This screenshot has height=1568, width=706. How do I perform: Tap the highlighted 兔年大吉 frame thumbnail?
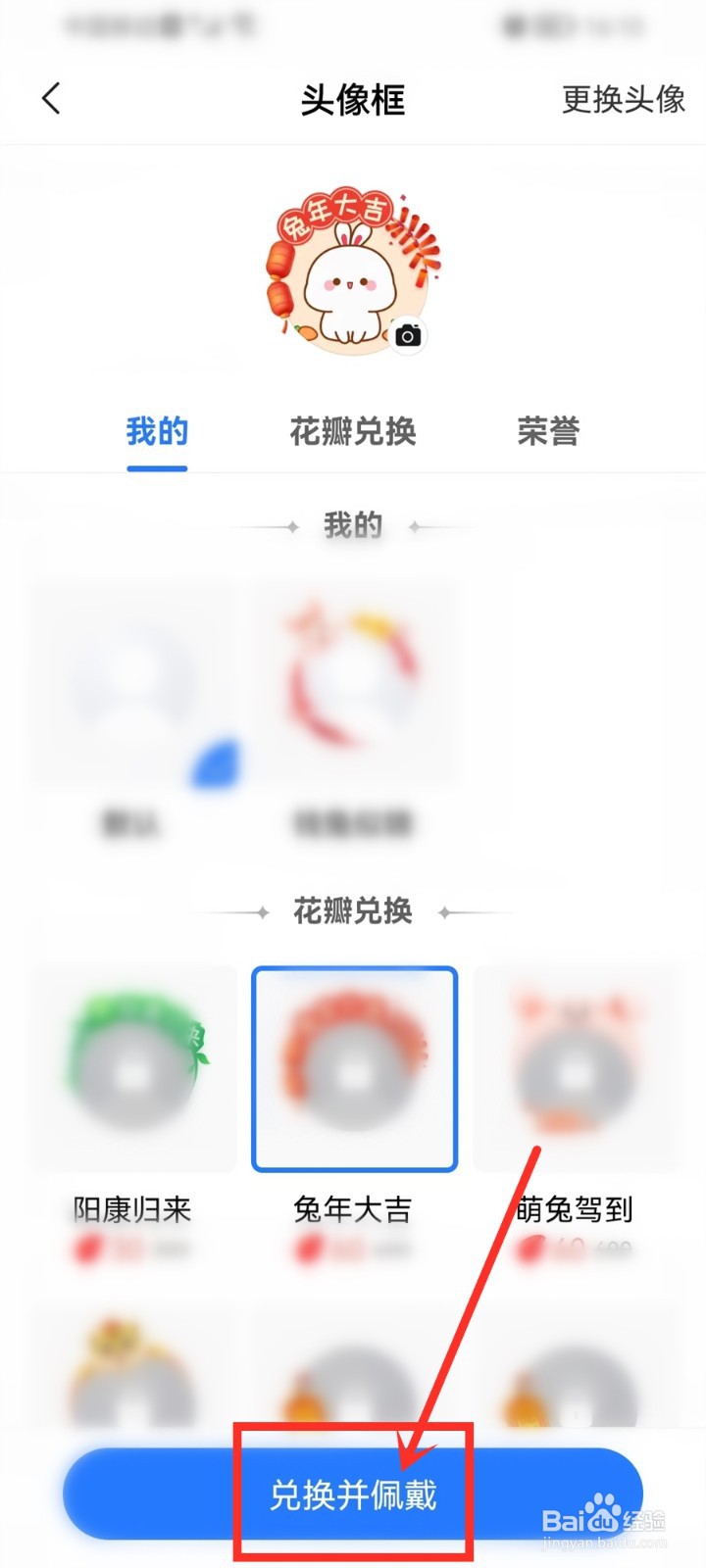[x=353, y=1069]
